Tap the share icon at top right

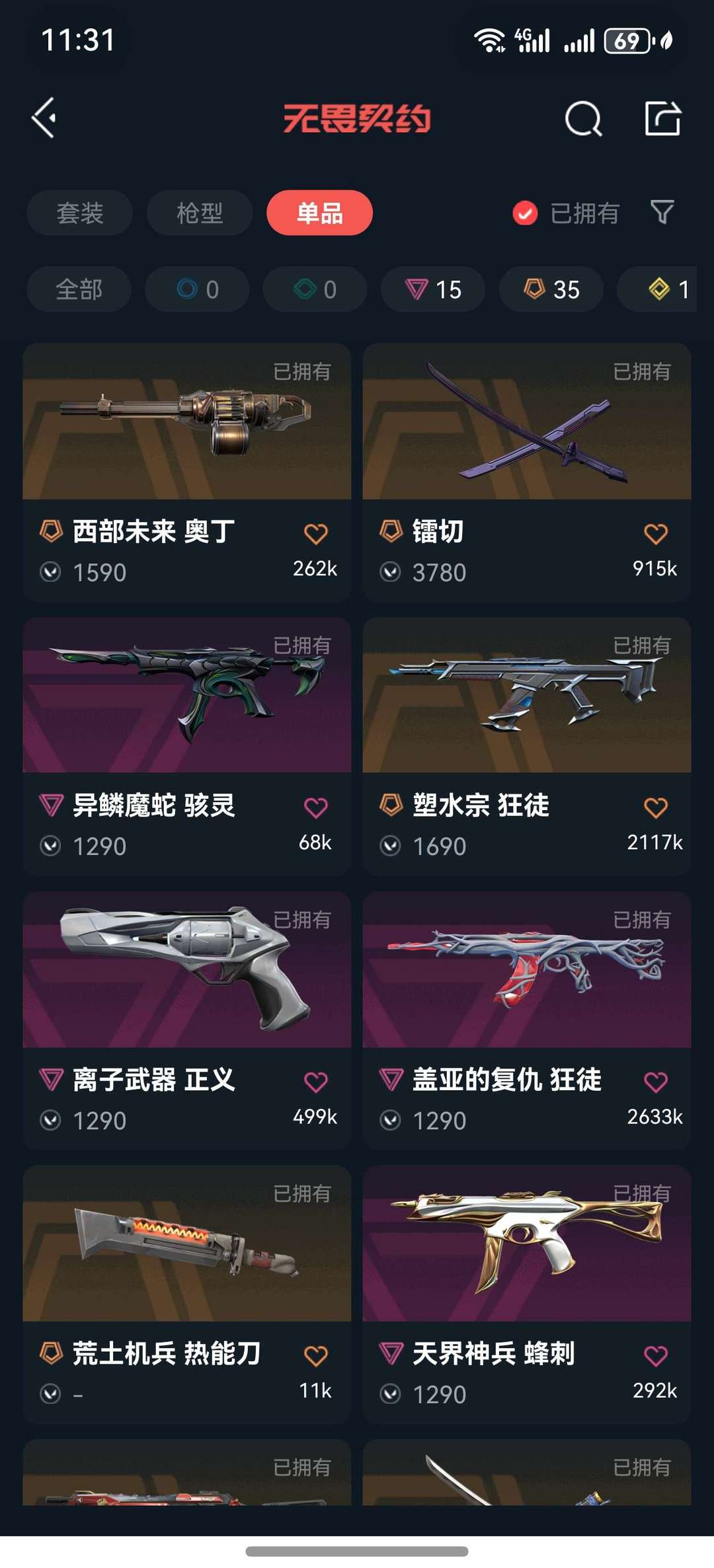(664, 120)
